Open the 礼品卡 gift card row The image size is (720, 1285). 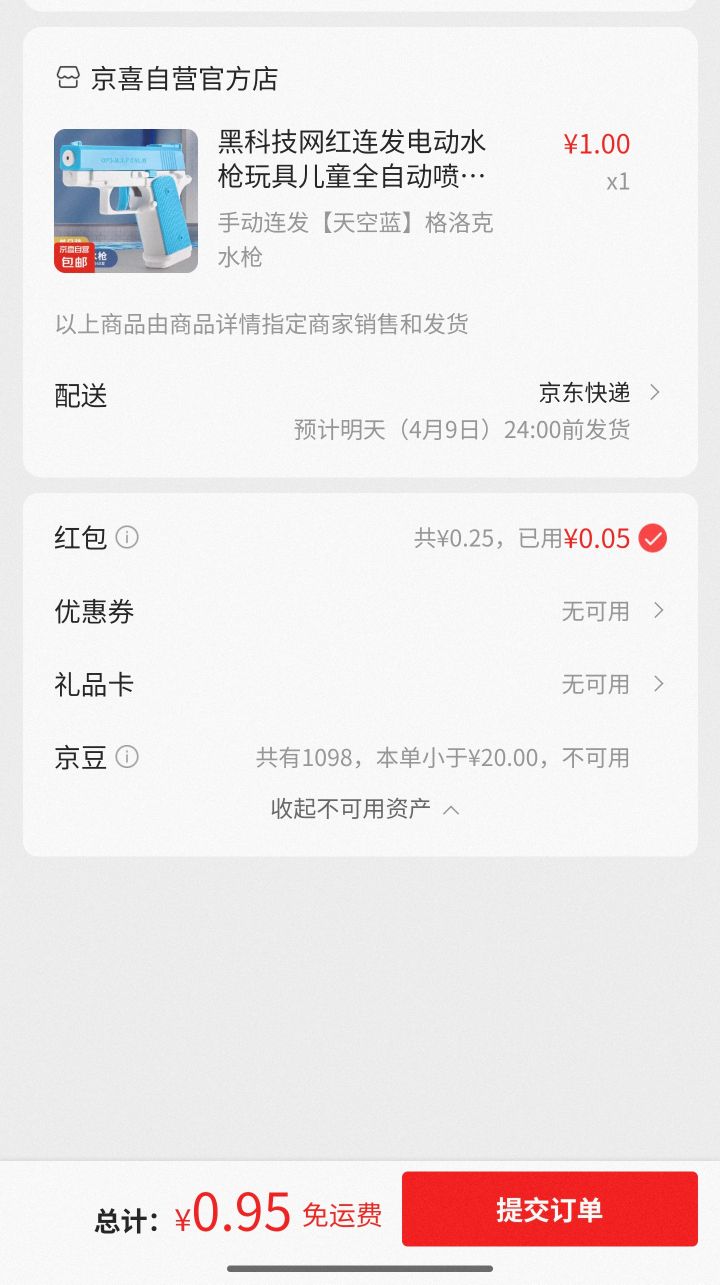(x=360, y=685)
